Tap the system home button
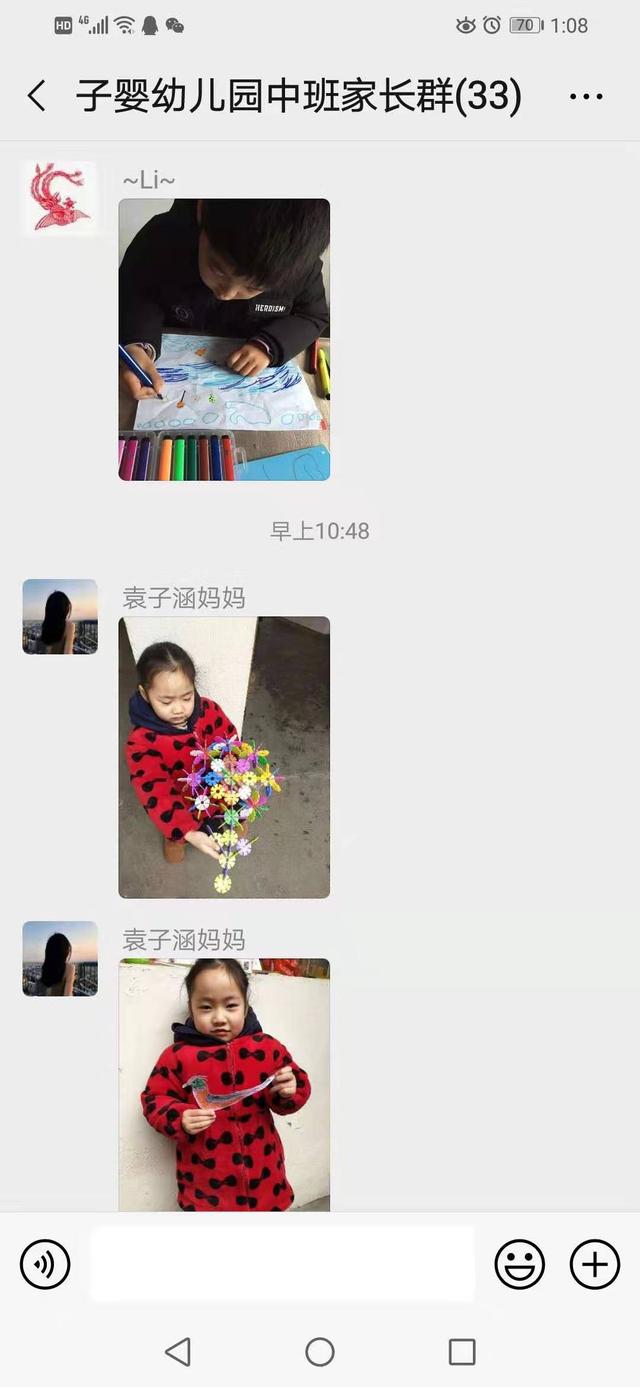Screen dimensions: 640x1387 320,1352
